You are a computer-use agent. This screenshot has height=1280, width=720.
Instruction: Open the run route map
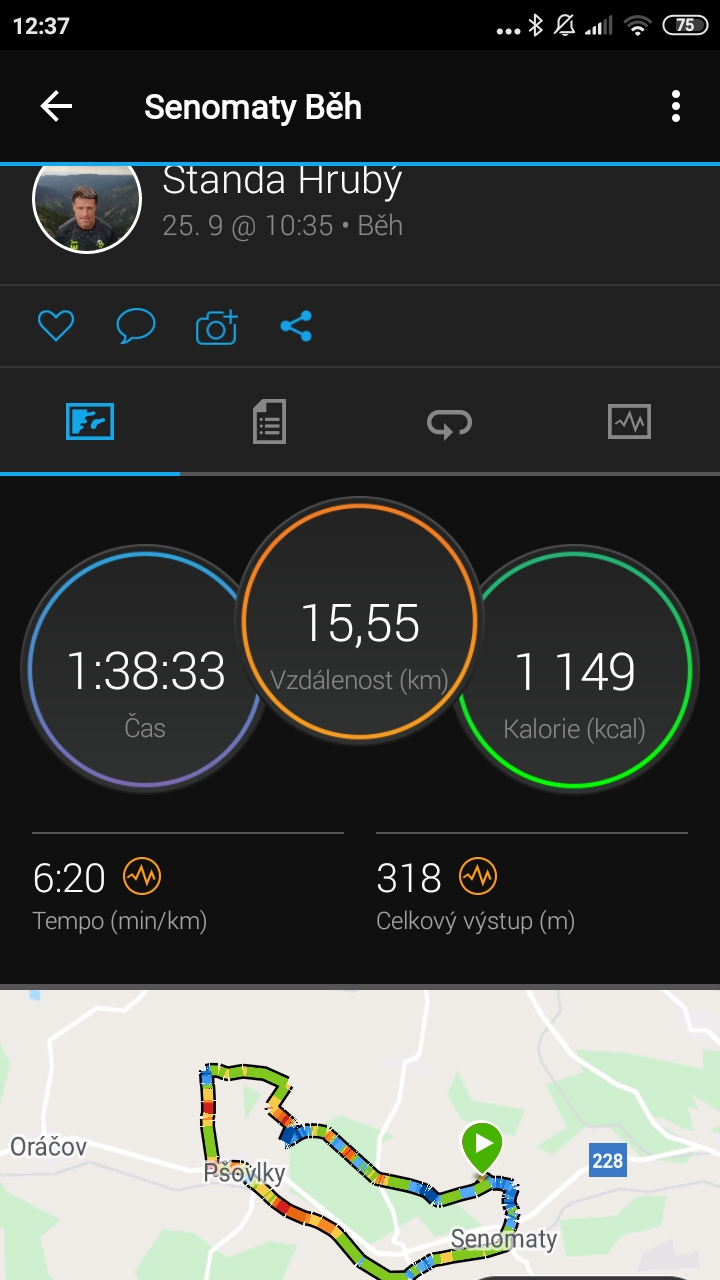[360, 1135]
